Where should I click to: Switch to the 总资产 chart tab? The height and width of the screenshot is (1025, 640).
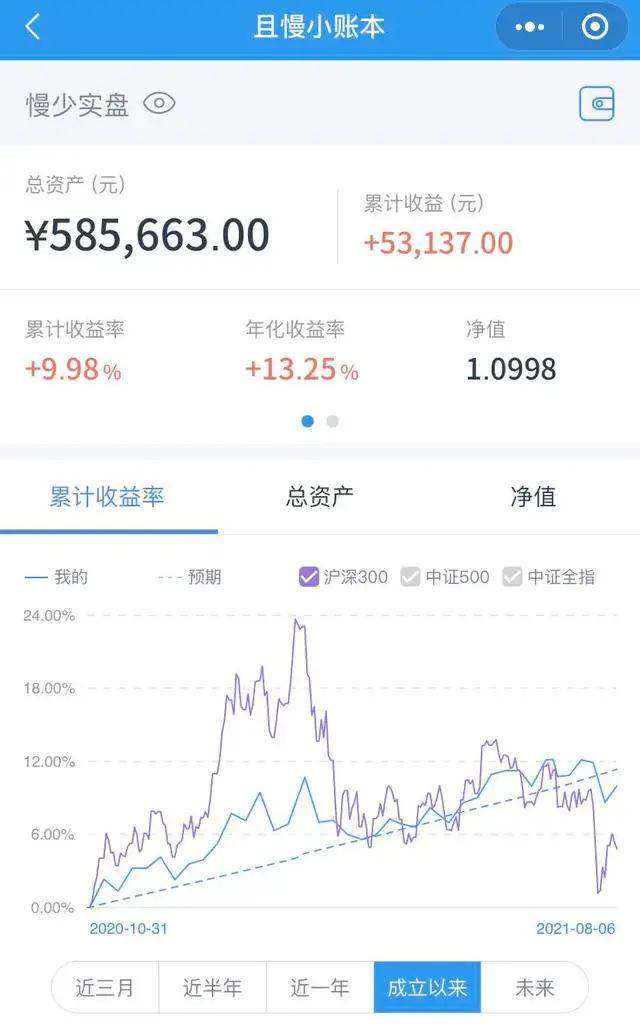(x=320, y=497)
